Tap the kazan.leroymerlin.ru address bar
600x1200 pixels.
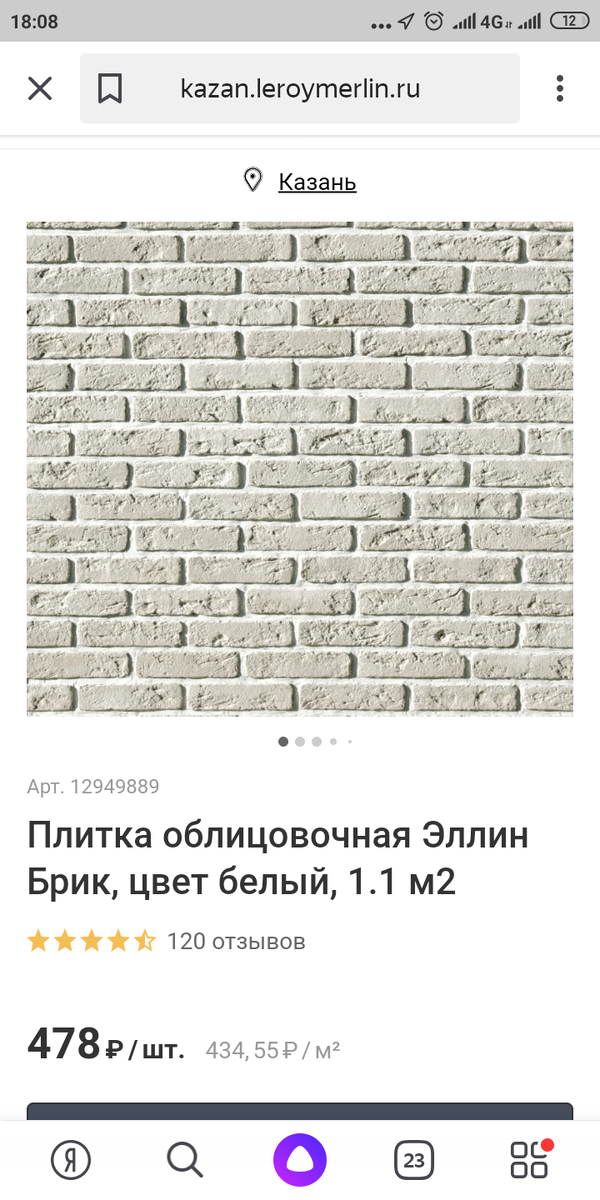(x=300, y=89)
